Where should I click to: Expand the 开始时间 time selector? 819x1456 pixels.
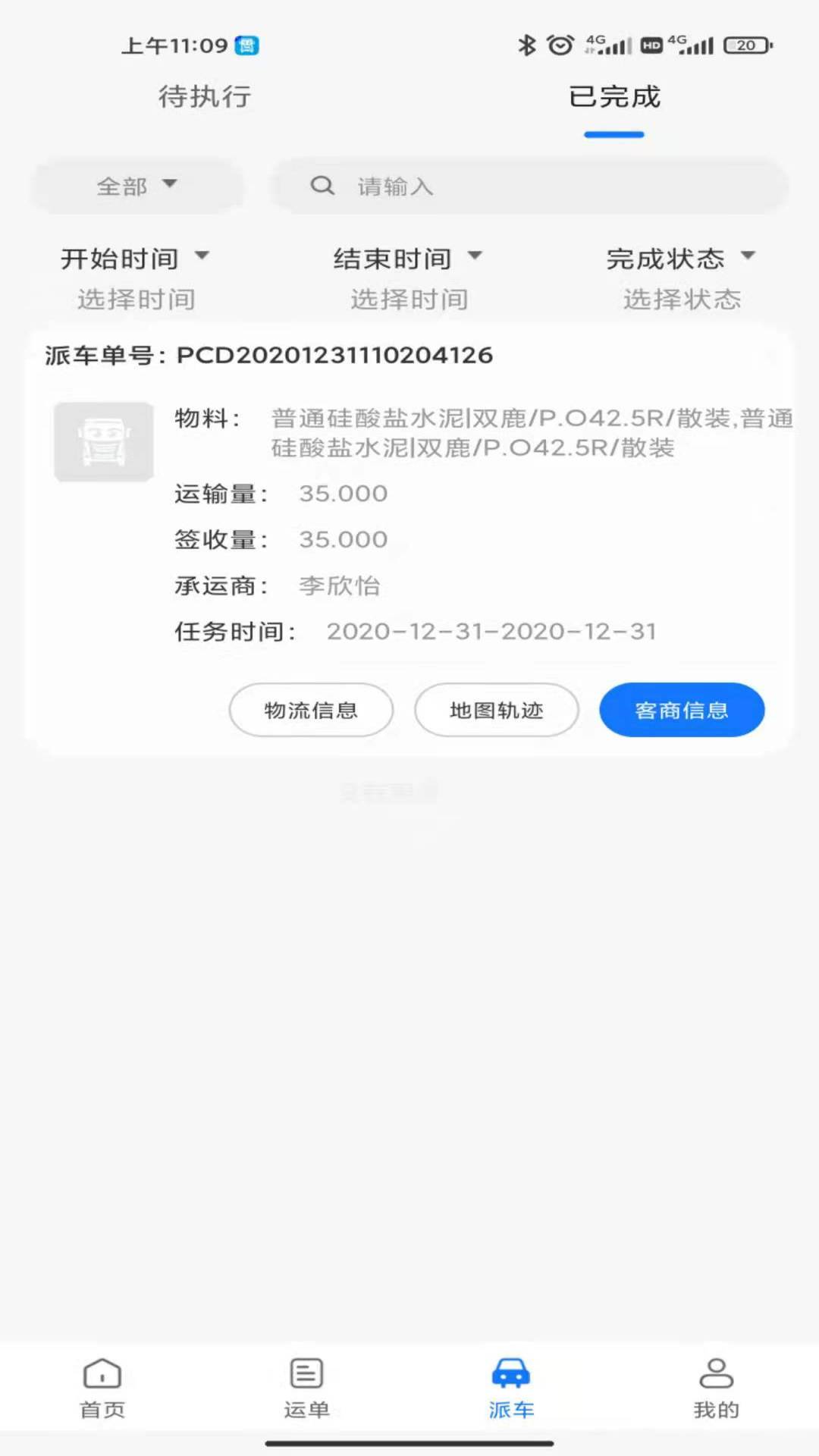[x=136, y=258]
